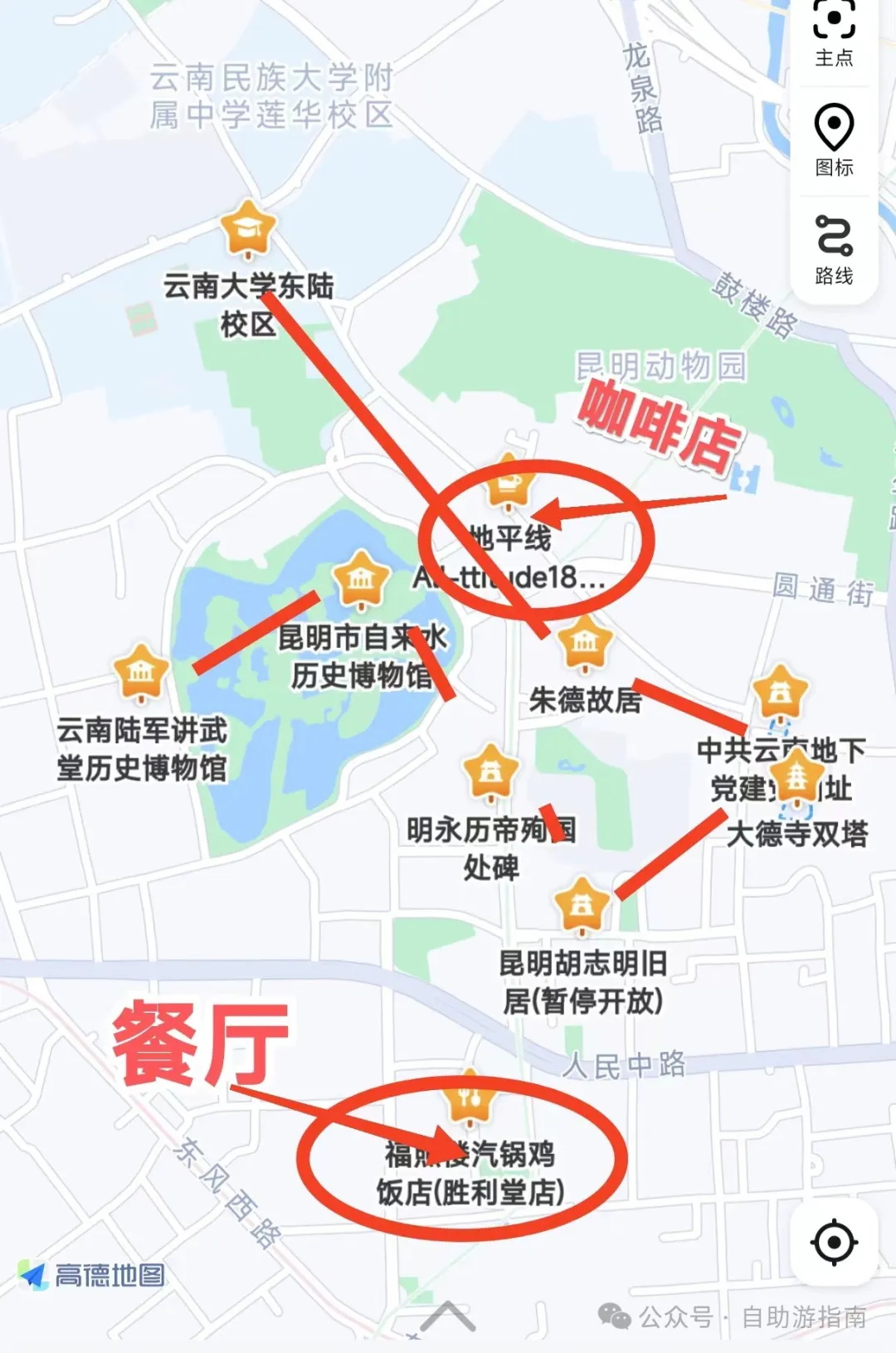Tap 云南陆军讲武堂历史博物馆 marker
Image resolution: width=896 pixels, height=1353 pixels.
tap(141, 672)
